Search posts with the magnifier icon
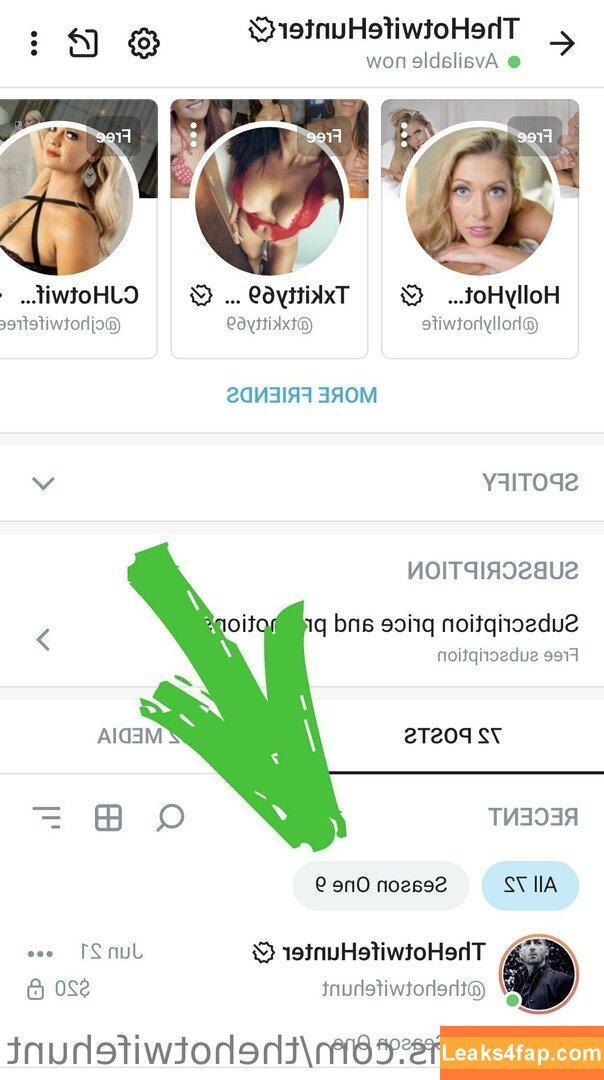Image resolution: width=604 pixels, height=1080 pixels. [x=170, y=818]
